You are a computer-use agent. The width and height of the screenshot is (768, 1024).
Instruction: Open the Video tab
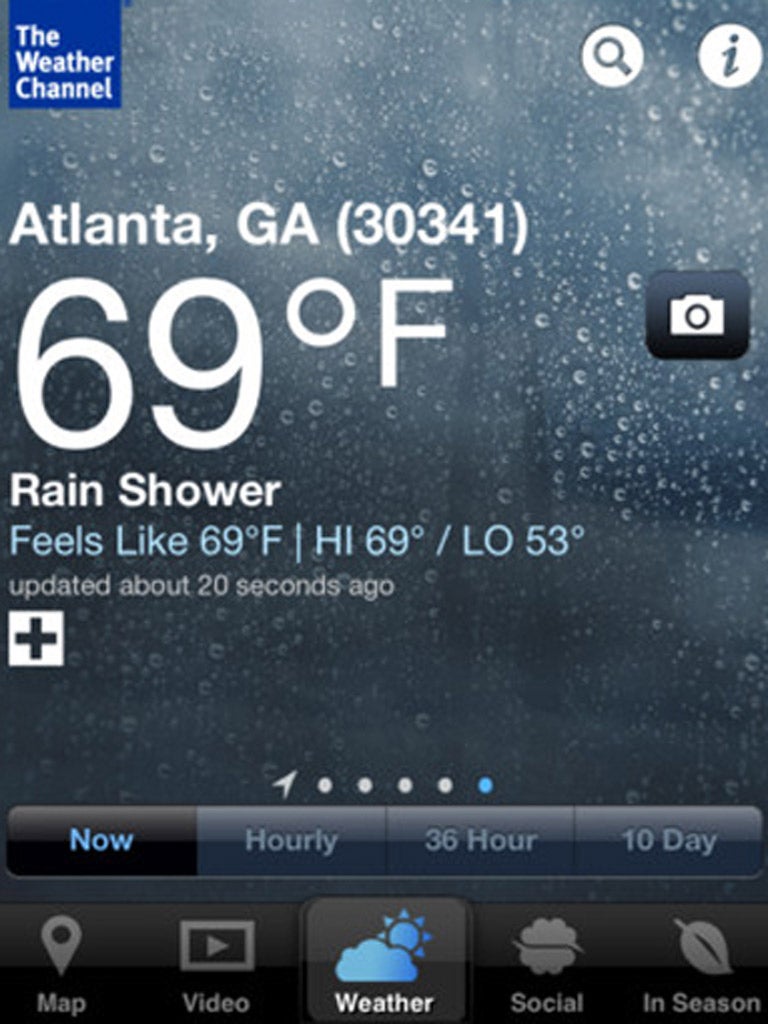pos(216,964)
